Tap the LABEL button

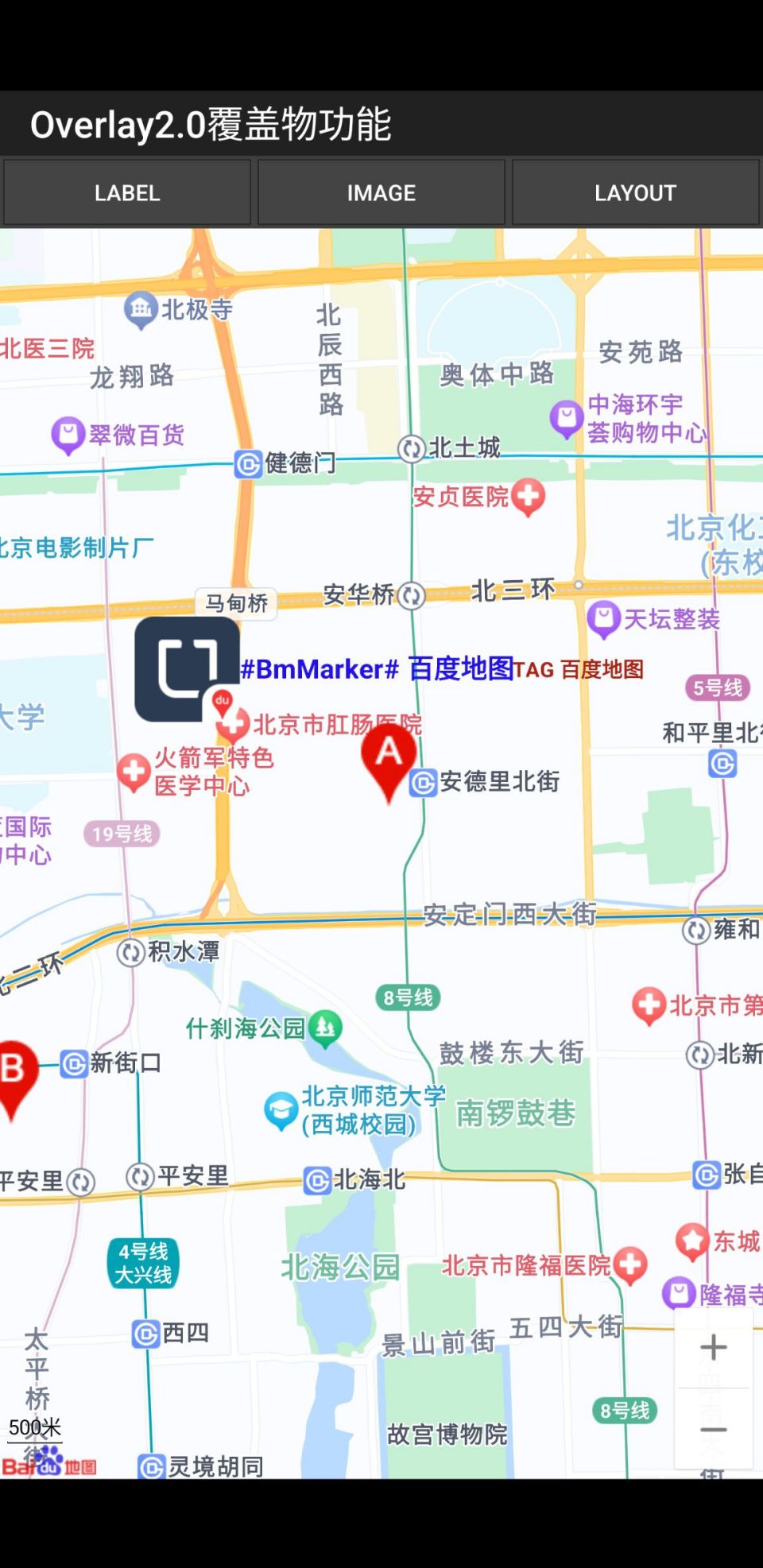(127, 193)
